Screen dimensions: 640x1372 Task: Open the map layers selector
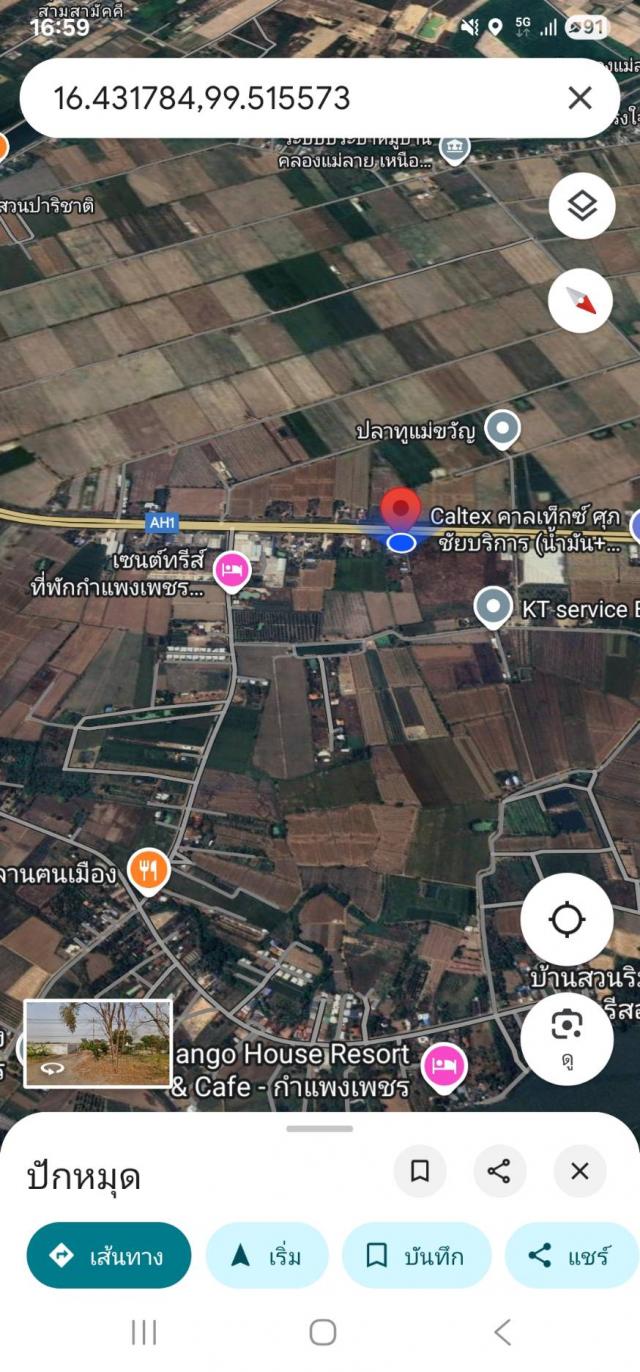point(582,206)
